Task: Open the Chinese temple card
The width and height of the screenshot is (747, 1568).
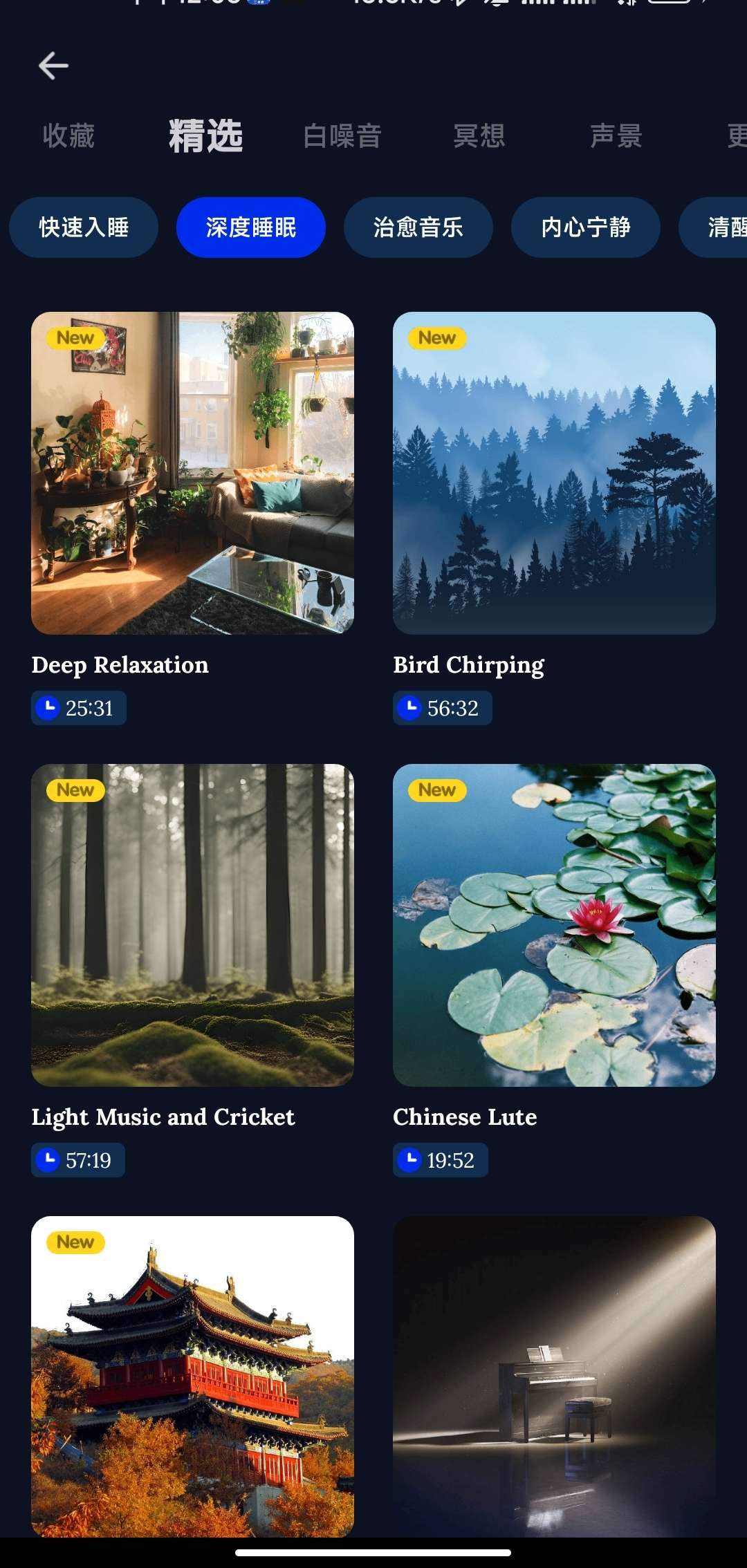Action: [x=192, y=1376]
